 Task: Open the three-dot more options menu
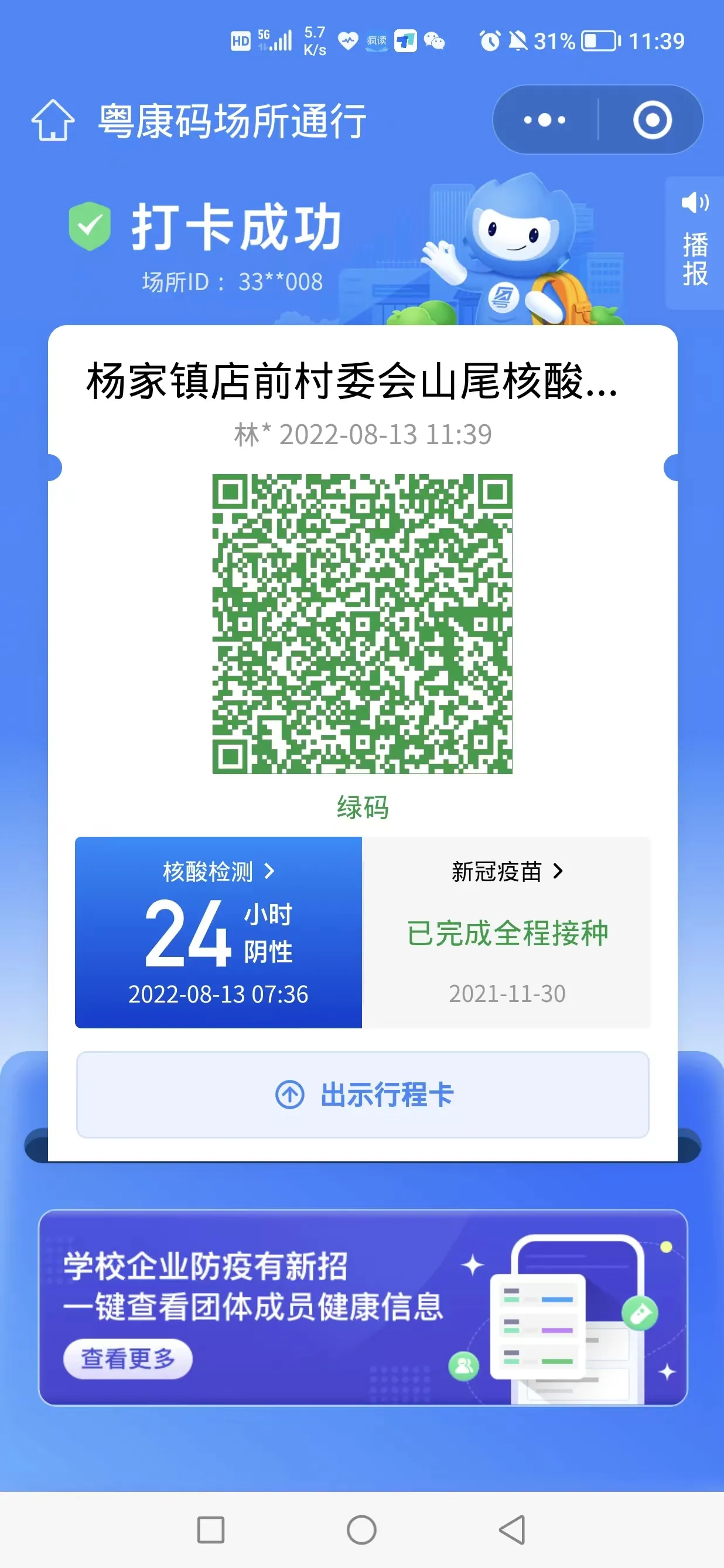[545, 120]
